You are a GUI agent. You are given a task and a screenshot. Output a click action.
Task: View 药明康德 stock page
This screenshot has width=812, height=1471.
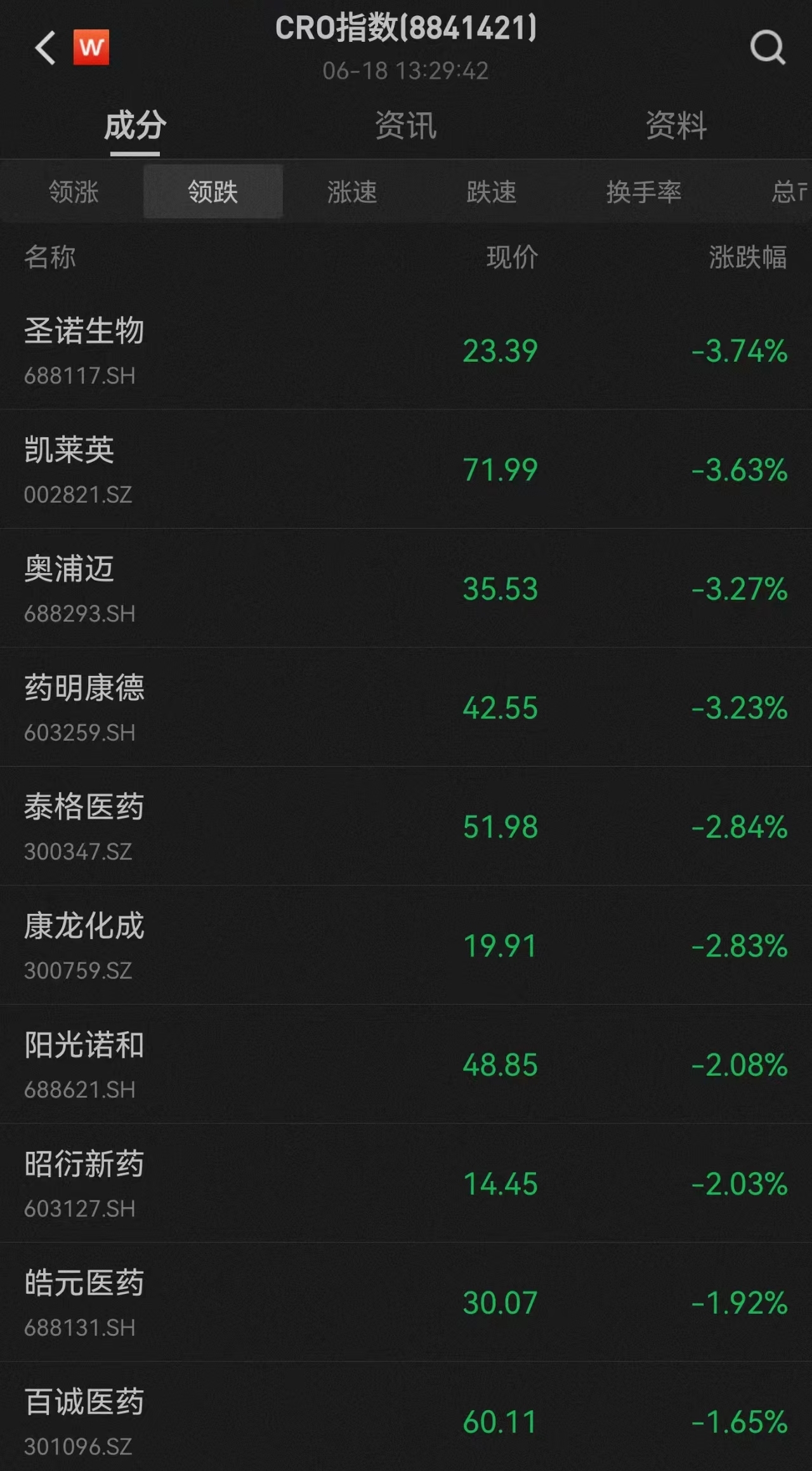click(406, 707)
